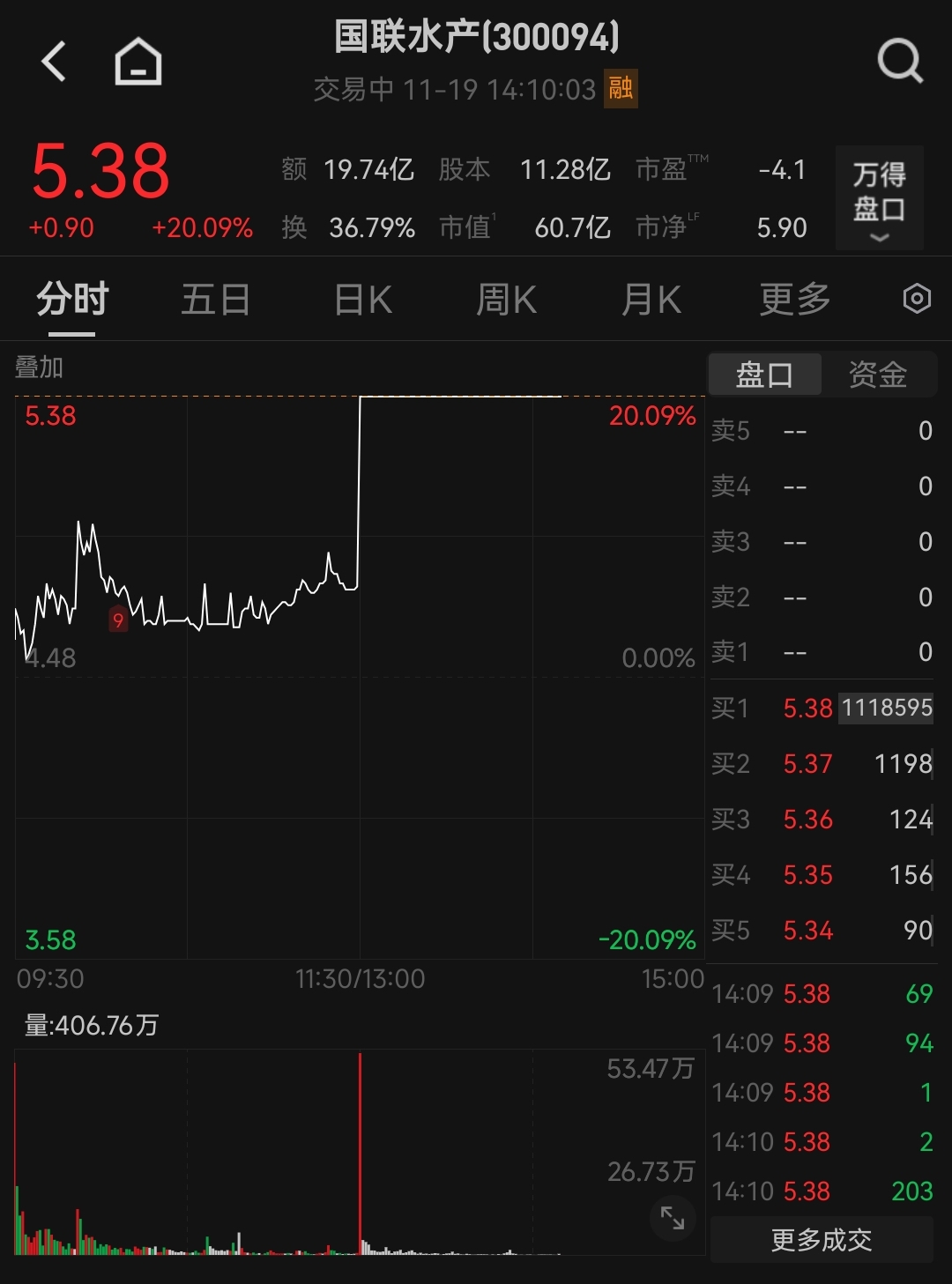Open the home icon
Viewport: 952px width, 1284px height.
click(x=138, y=62)
